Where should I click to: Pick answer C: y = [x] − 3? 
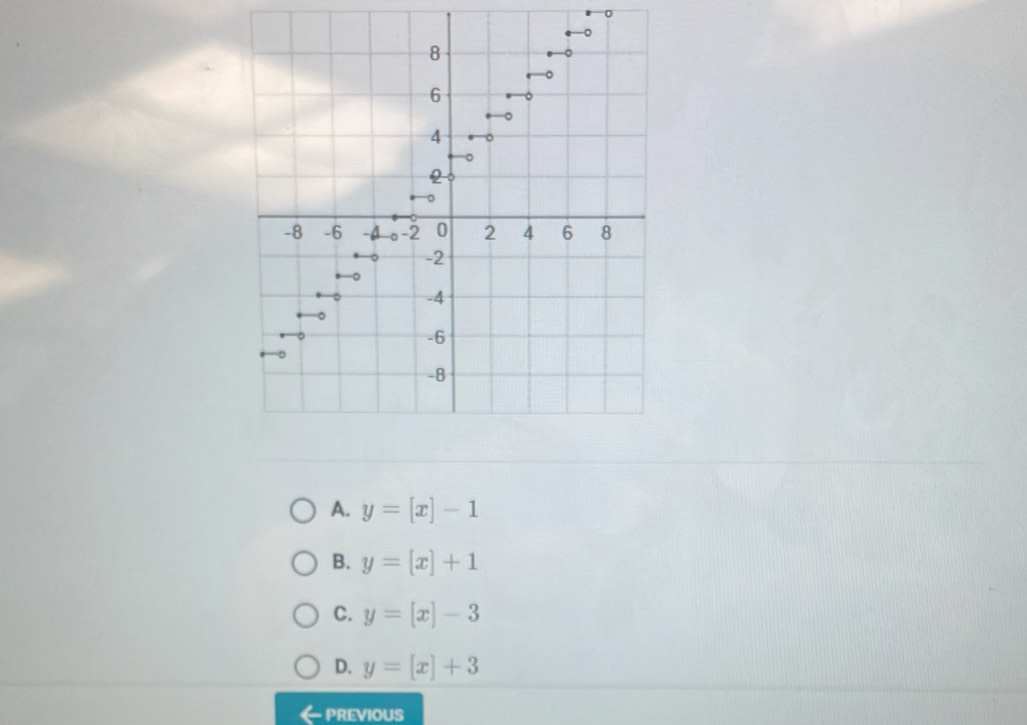(303, 615)
